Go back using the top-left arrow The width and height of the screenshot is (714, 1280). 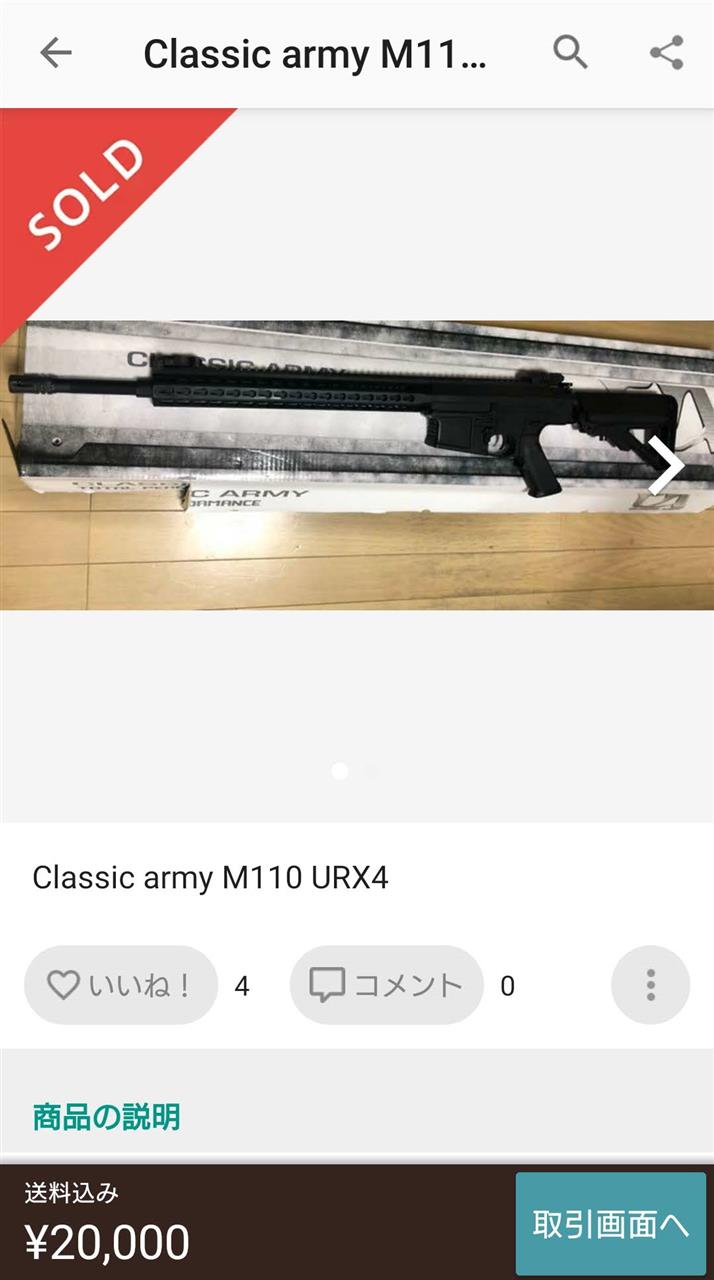click(x=56, y=54)
